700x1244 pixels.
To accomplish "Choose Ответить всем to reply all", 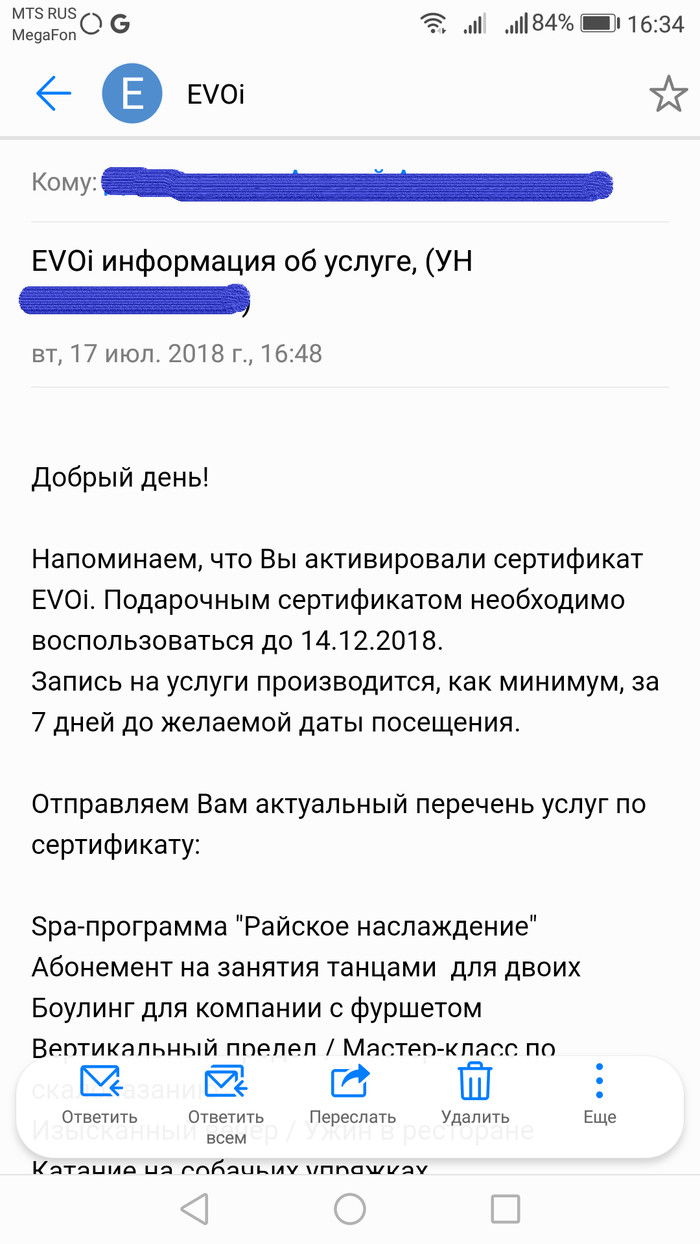I will (x=226, y=1100).
